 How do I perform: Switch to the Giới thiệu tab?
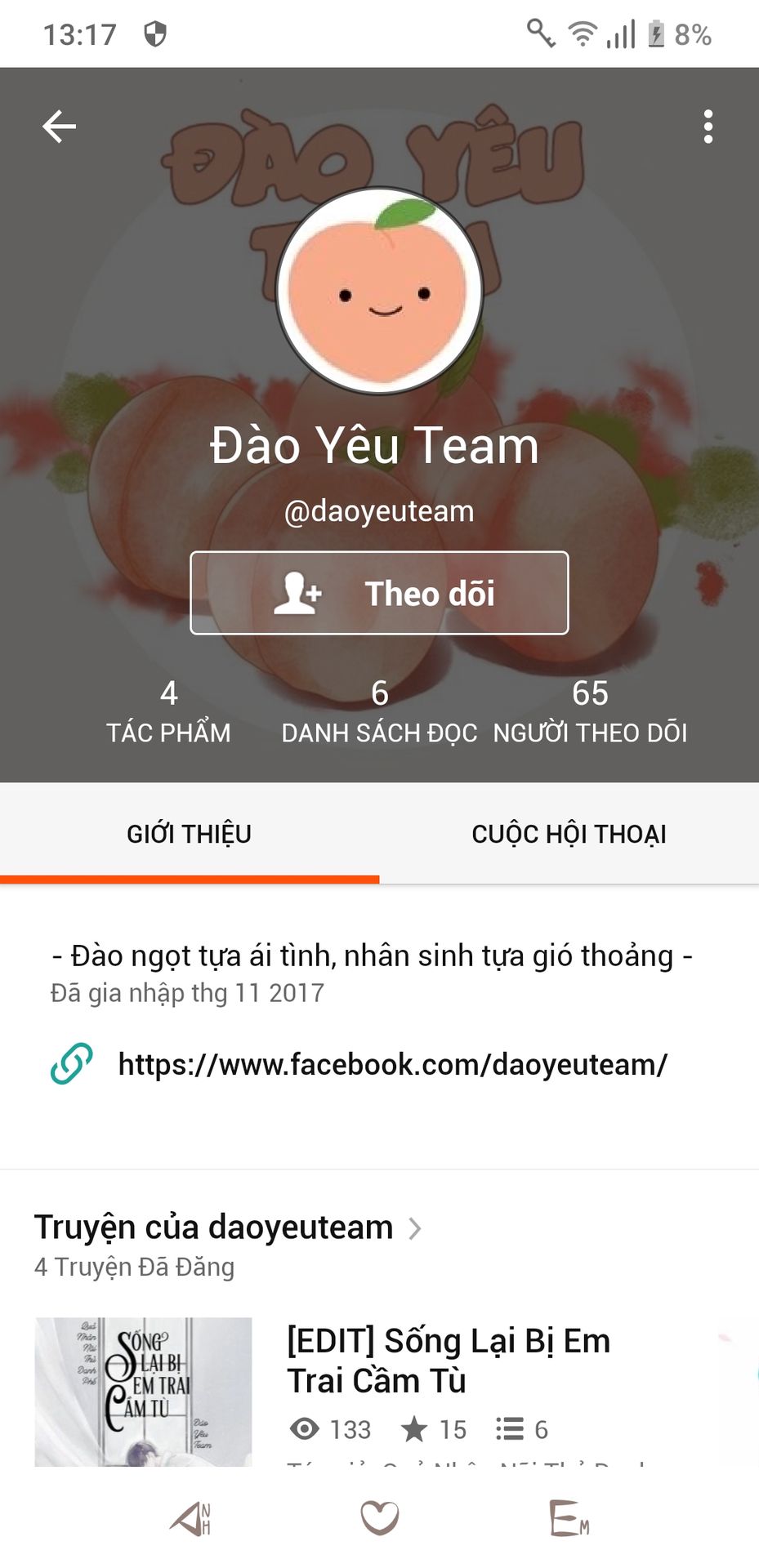(x=189, y=834)
